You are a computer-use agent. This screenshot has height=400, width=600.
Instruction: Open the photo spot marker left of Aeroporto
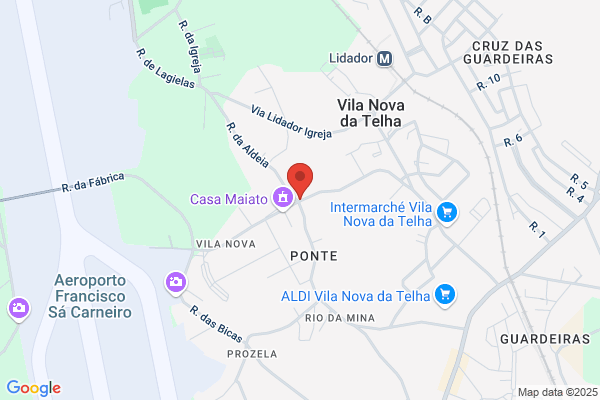19,309
